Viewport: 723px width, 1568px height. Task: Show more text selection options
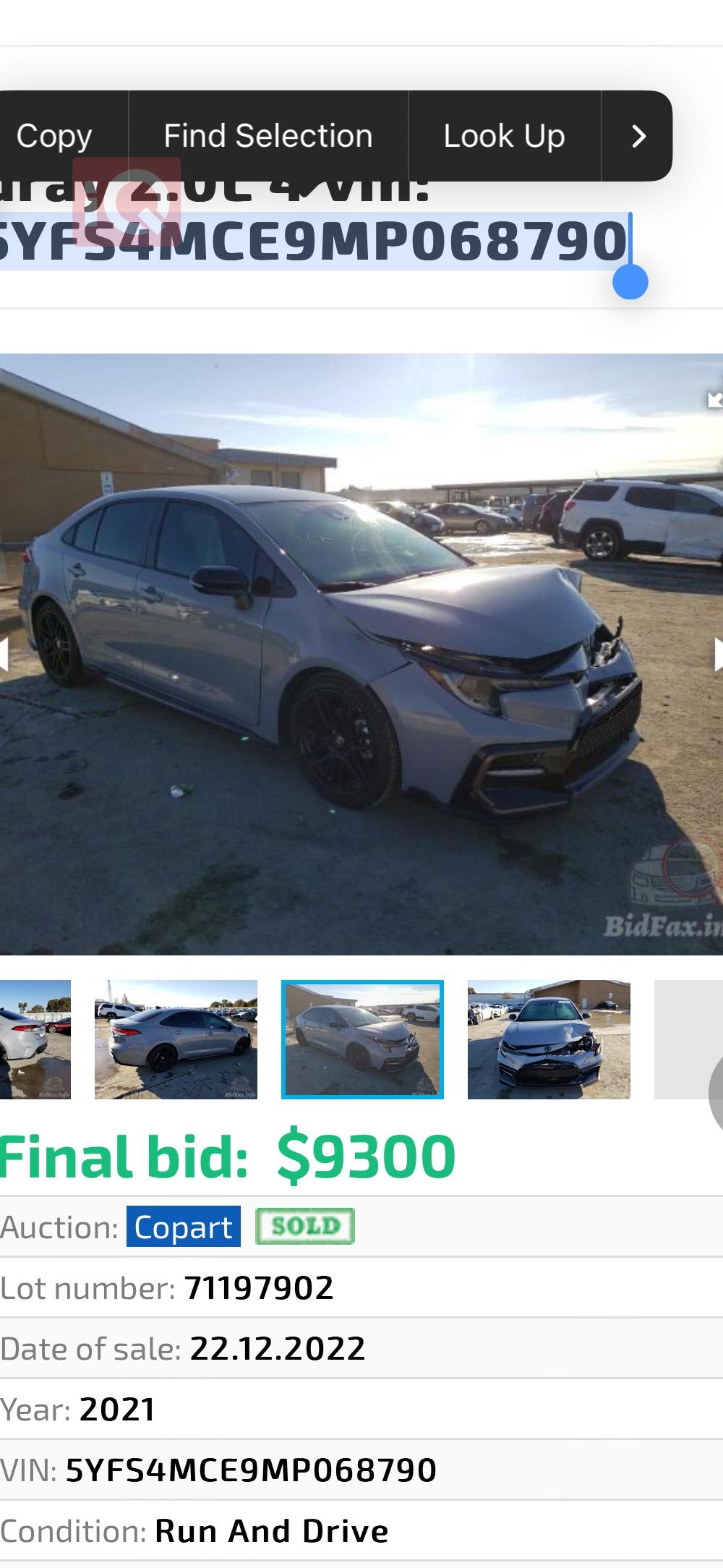click(638, 136)
